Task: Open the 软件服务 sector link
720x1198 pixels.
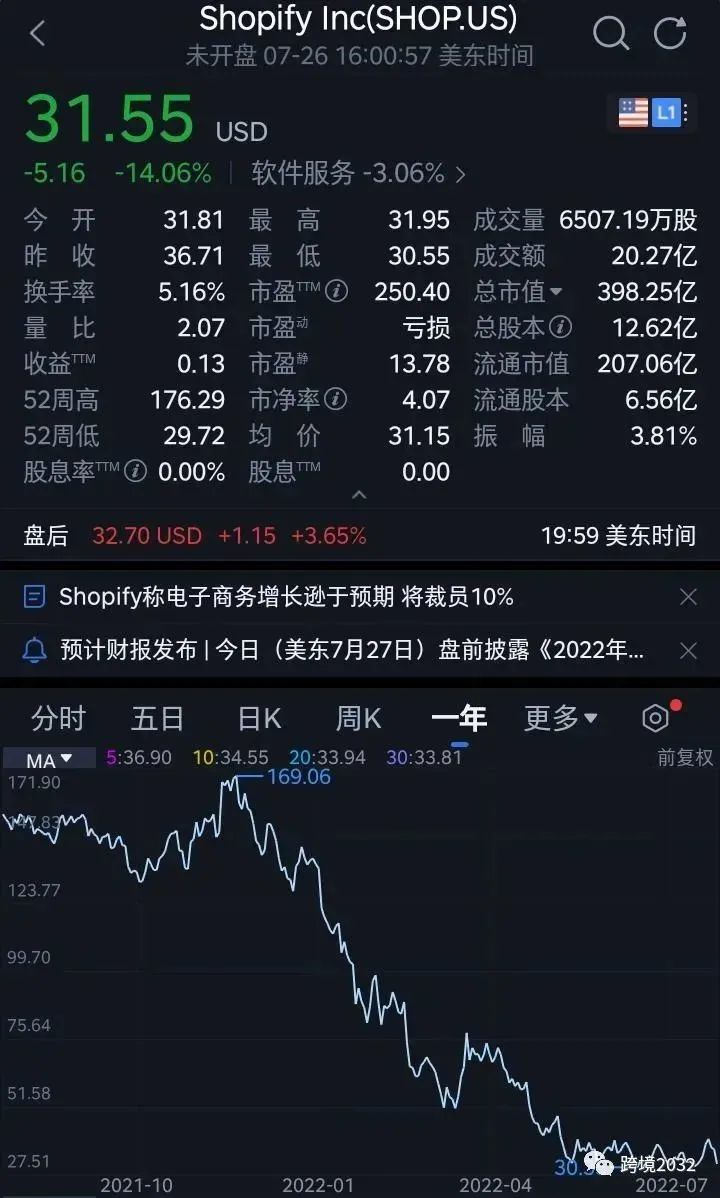Action: click(359, 173)
